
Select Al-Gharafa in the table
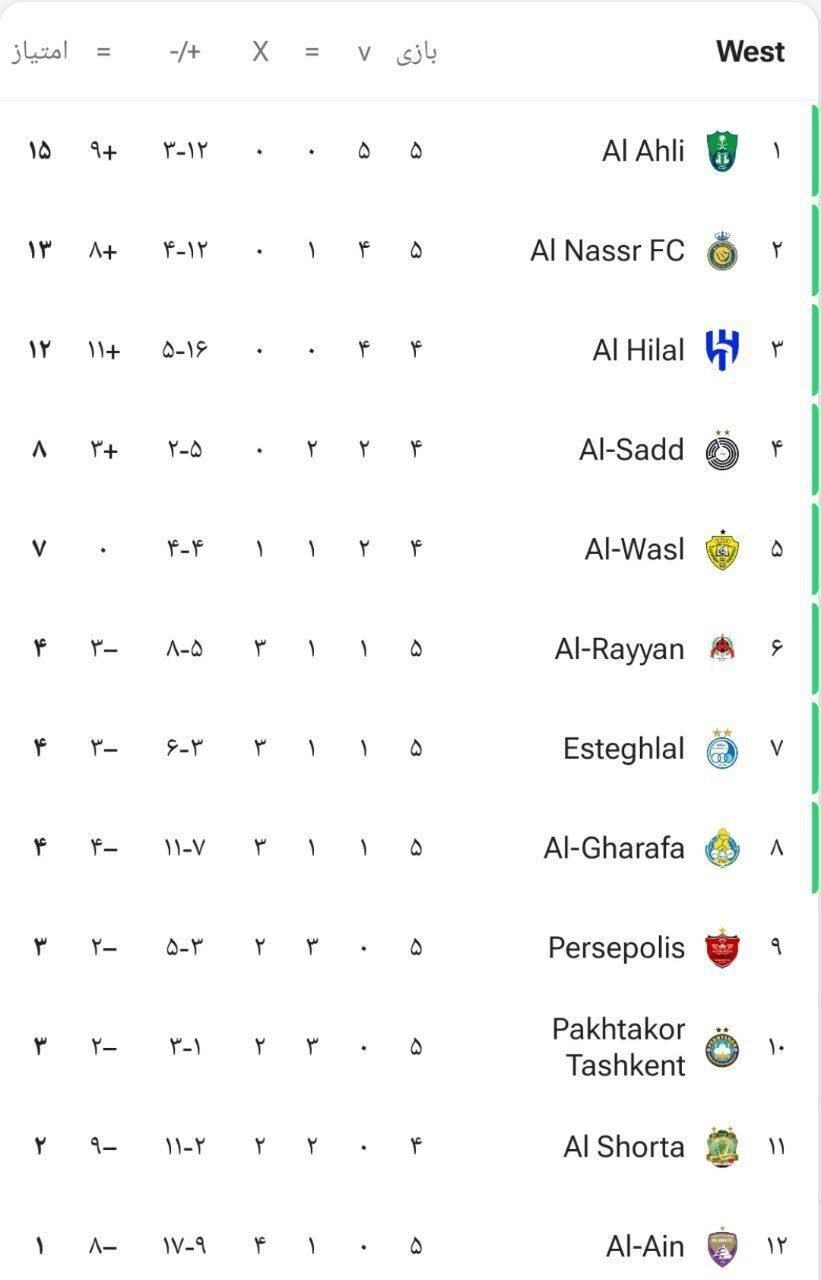coord(614,848)
